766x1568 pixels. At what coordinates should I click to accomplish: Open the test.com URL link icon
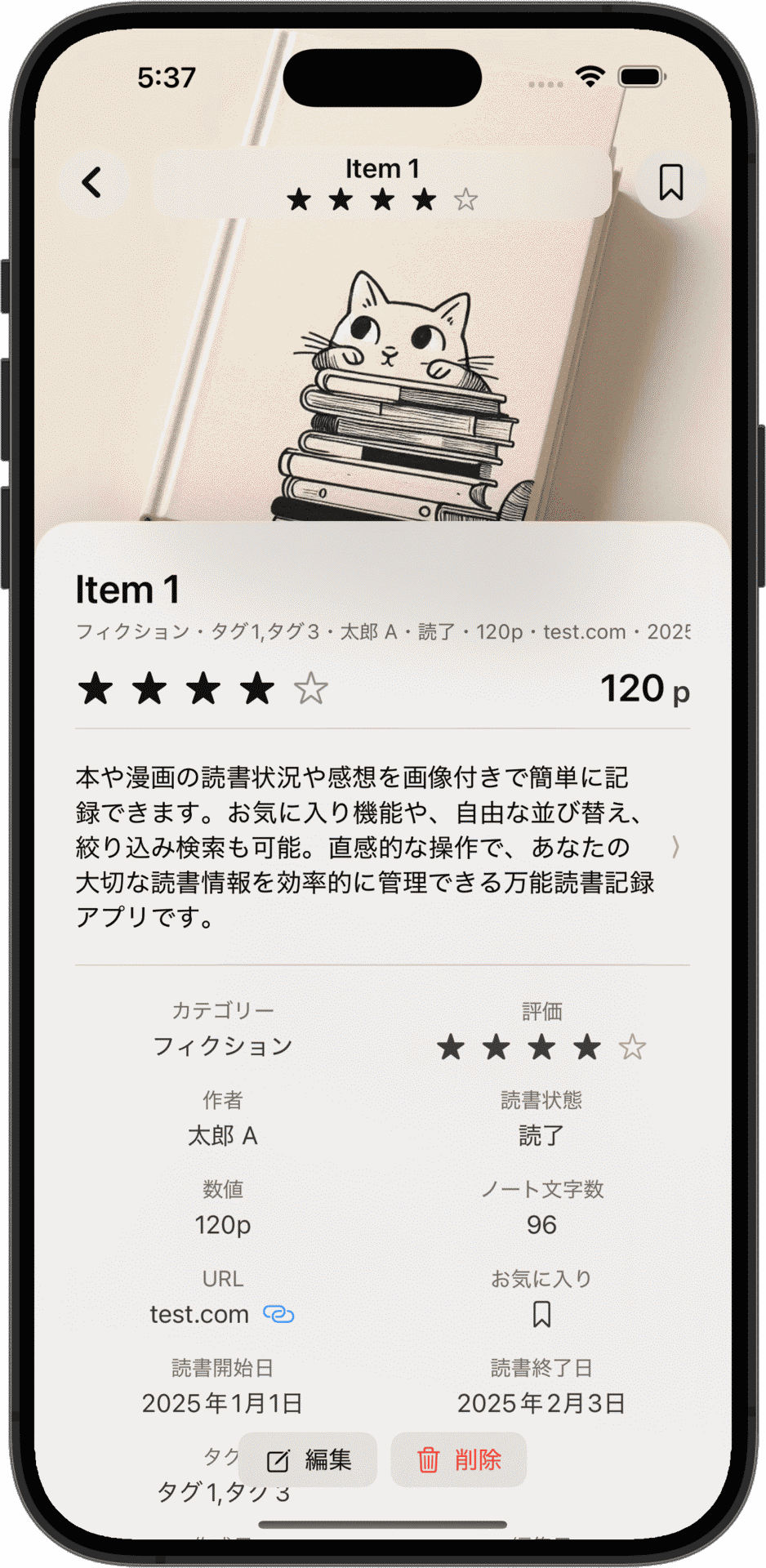pos(278,1314)
